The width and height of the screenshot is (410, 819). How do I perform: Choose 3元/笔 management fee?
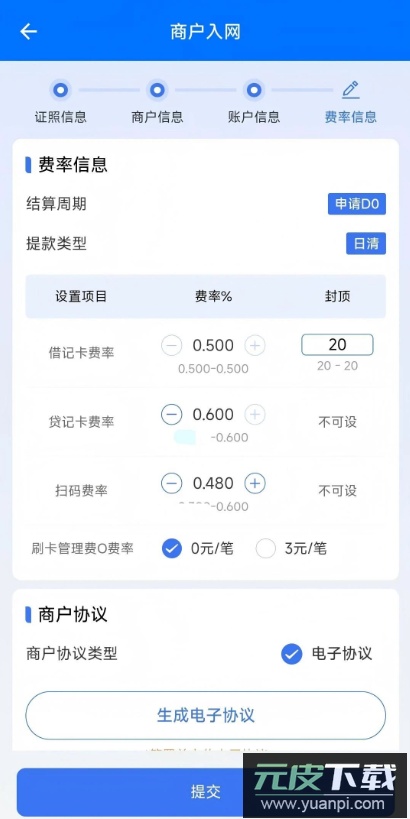pyautogui.click(x=291, y=548)
